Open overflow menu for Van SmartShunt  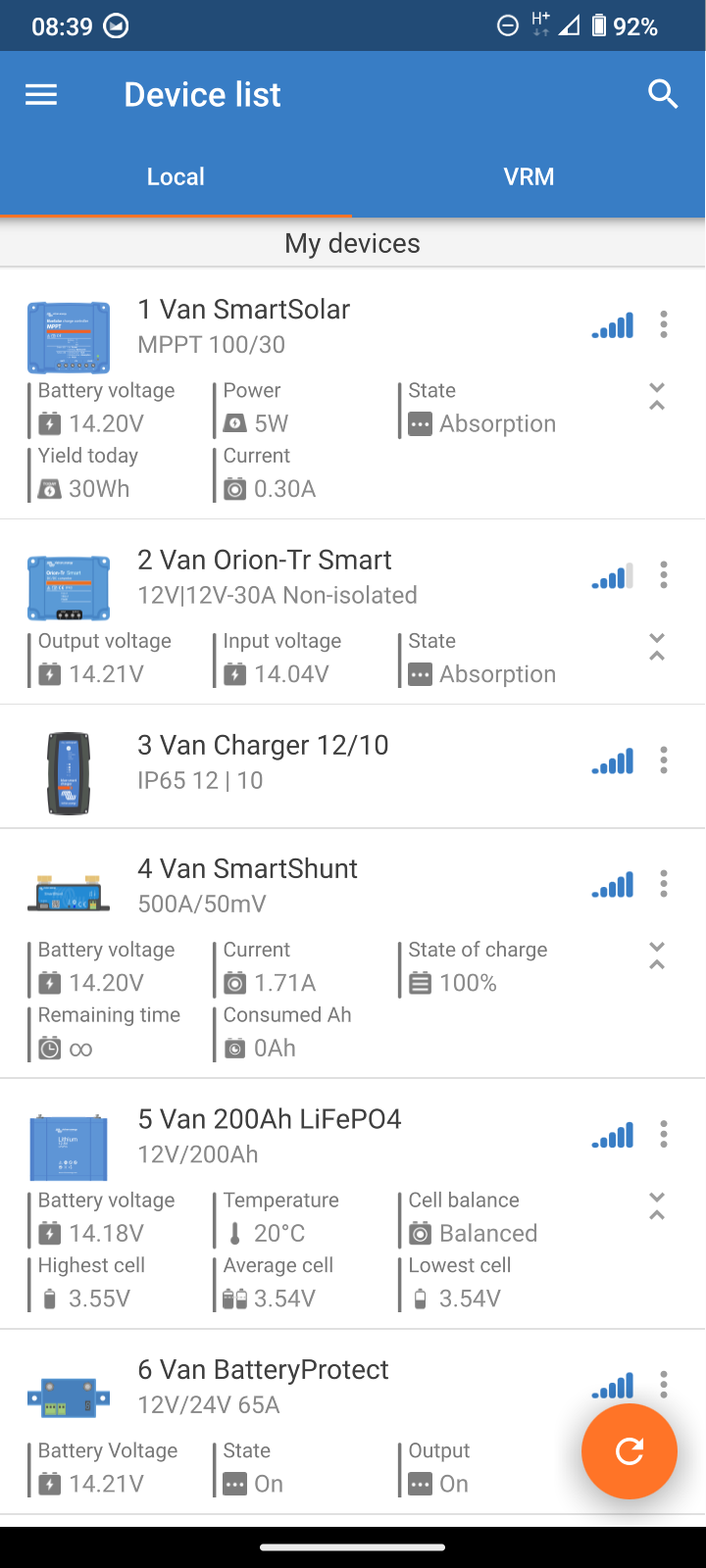[x=664, y=884]
